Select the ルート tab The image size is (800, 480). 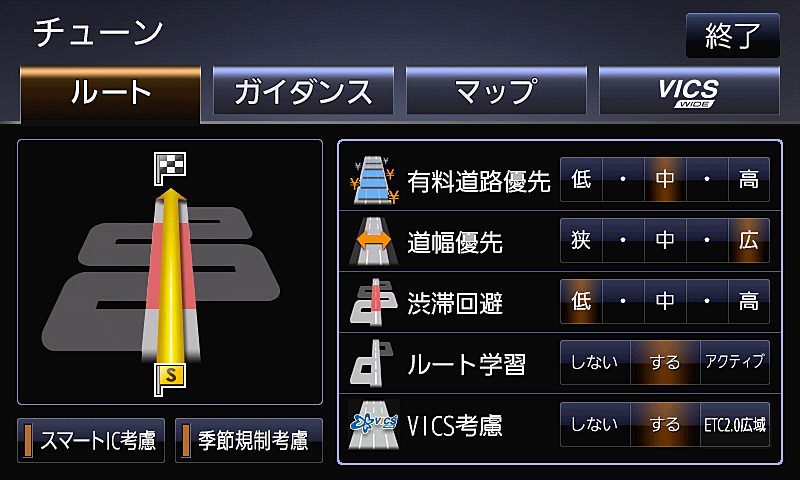coord(110,92)
